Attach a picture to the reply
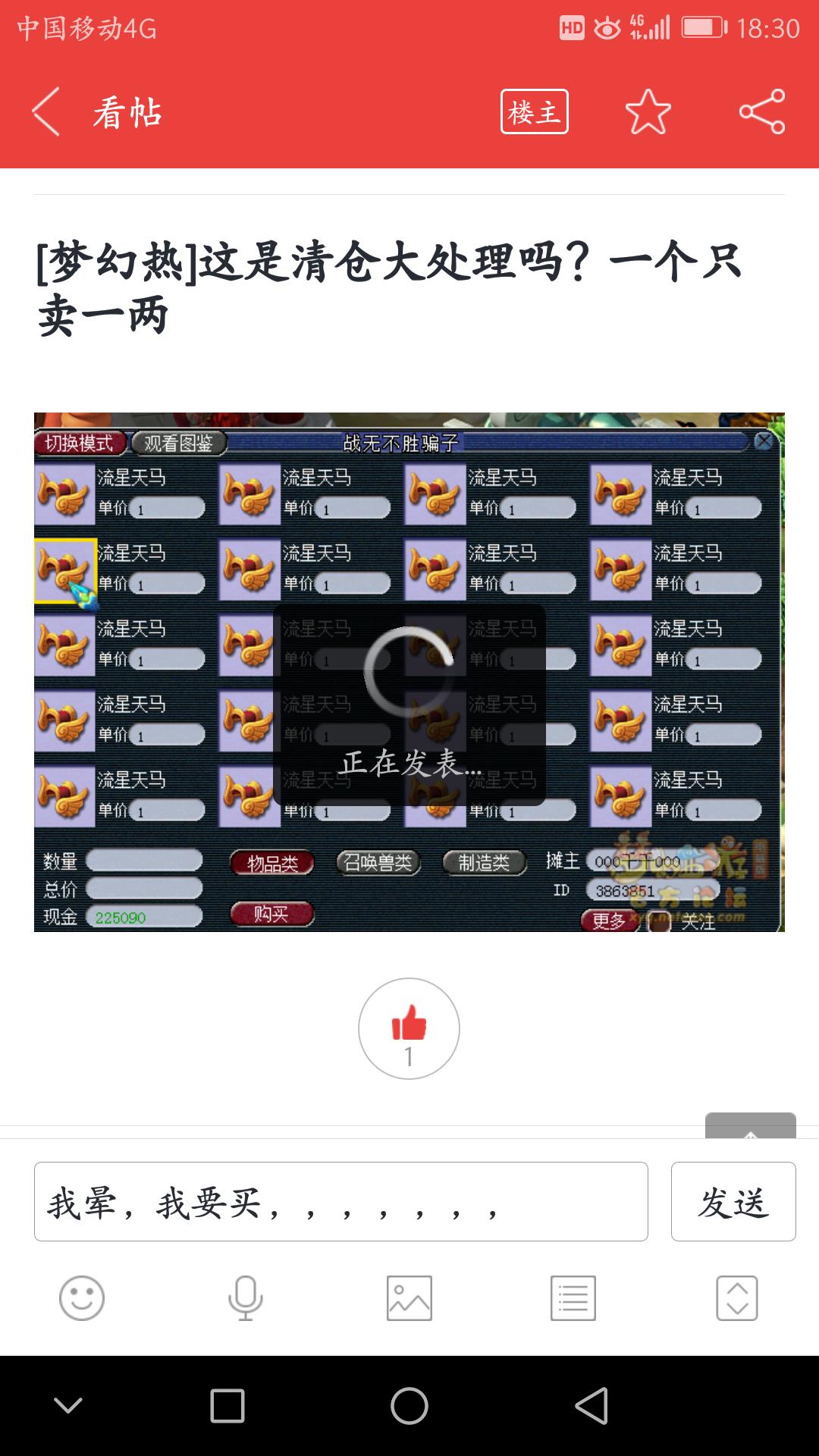This screenshot has height=1456, width=819. [409, 1298]
